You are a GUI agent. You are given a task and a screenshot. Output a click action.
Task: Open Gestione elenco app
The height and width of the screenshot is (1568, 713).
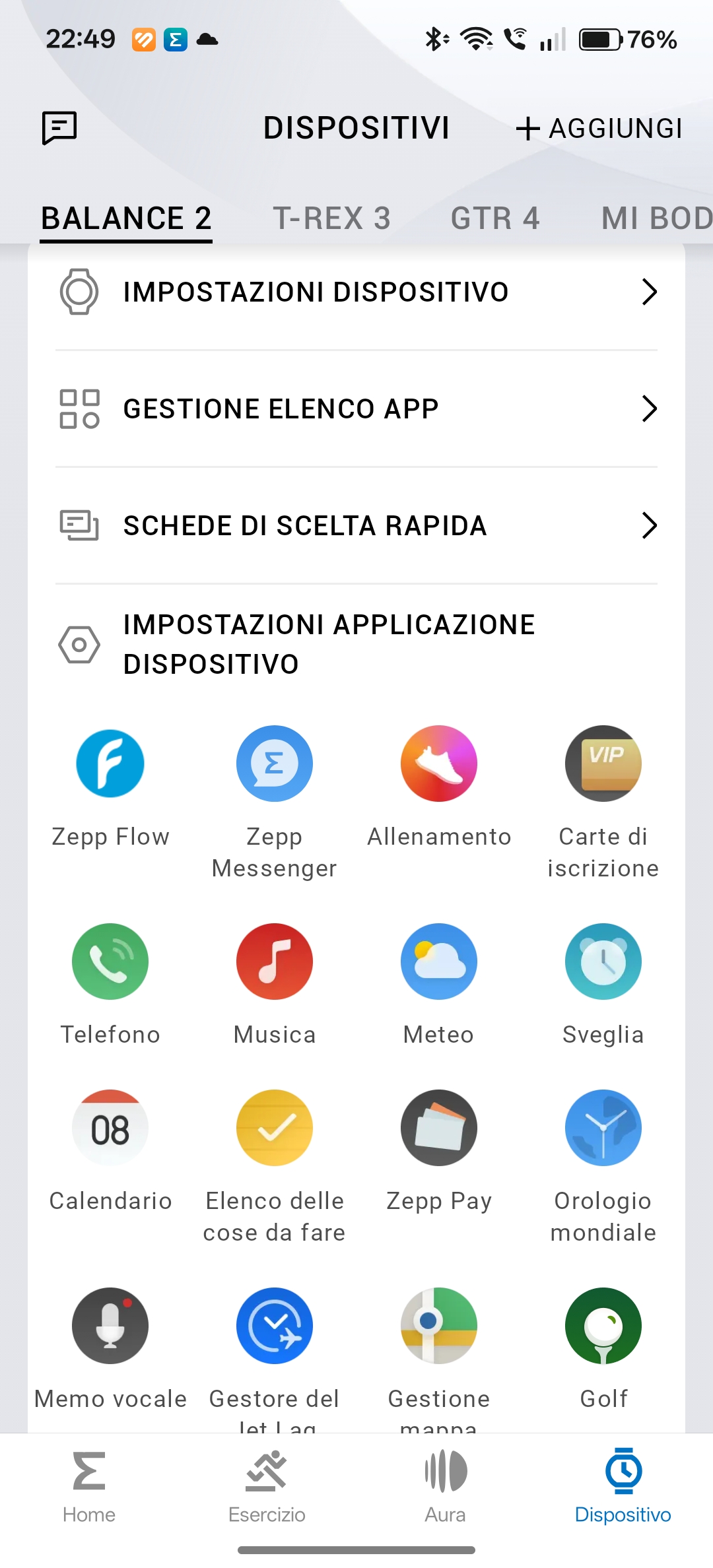point(356,408)
